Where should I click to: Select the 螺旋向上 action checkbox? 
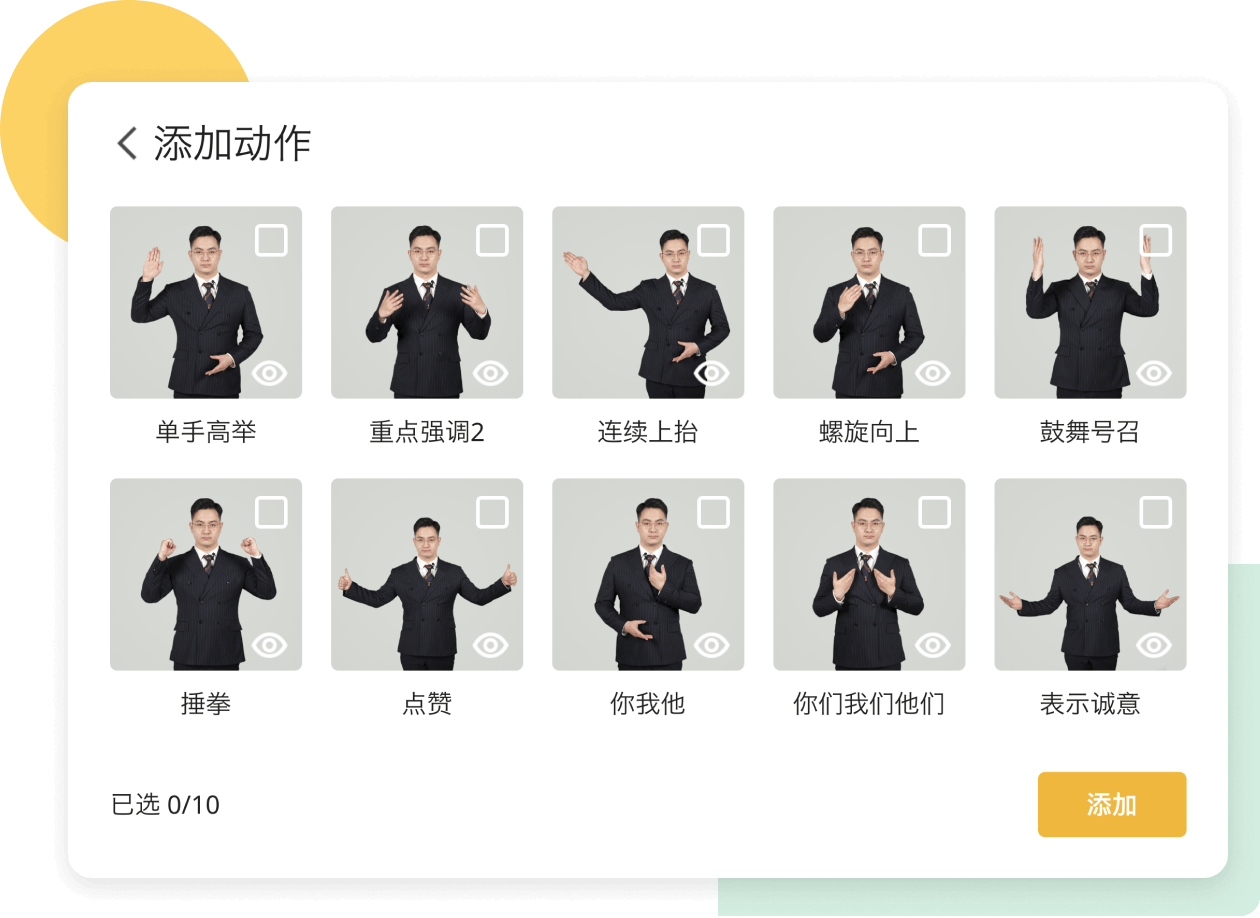click(x=934, y=240)
